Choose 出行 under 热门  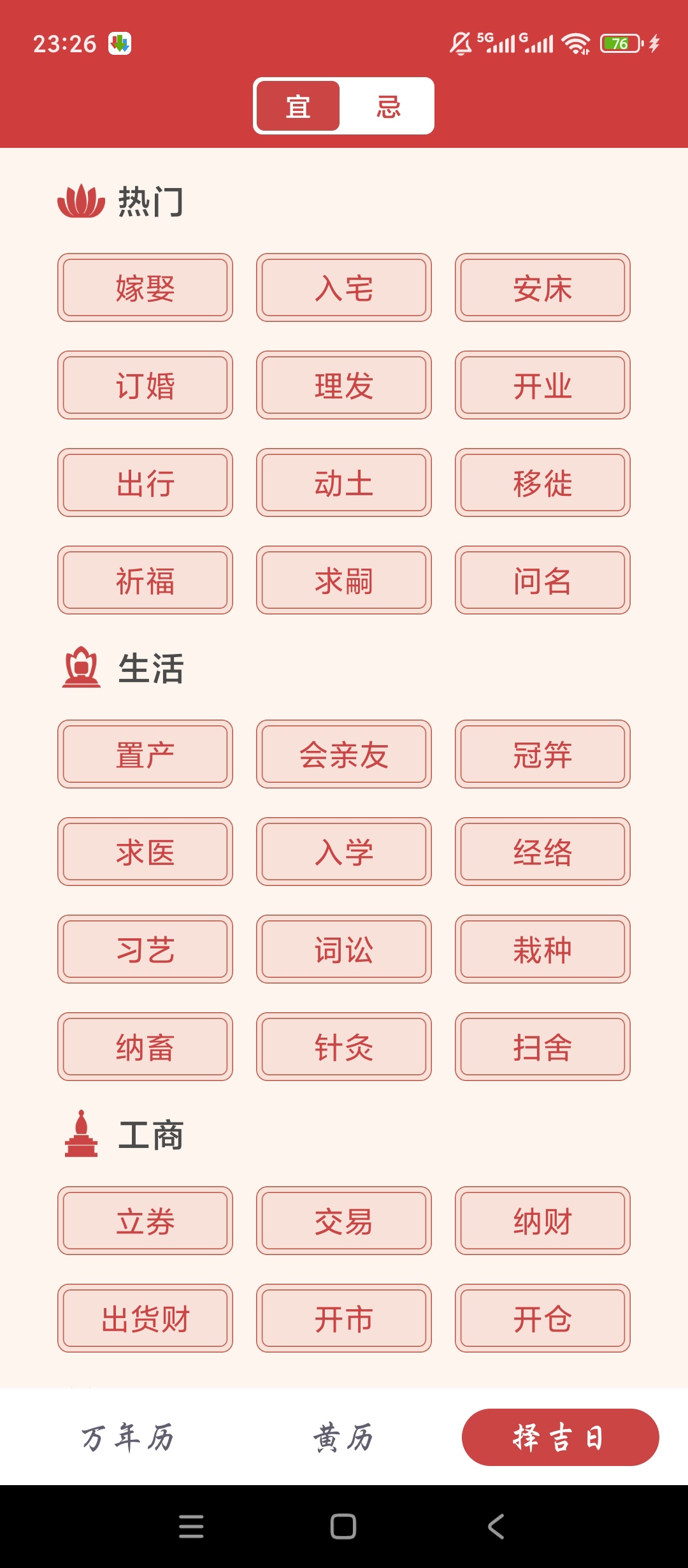[145, 483]
